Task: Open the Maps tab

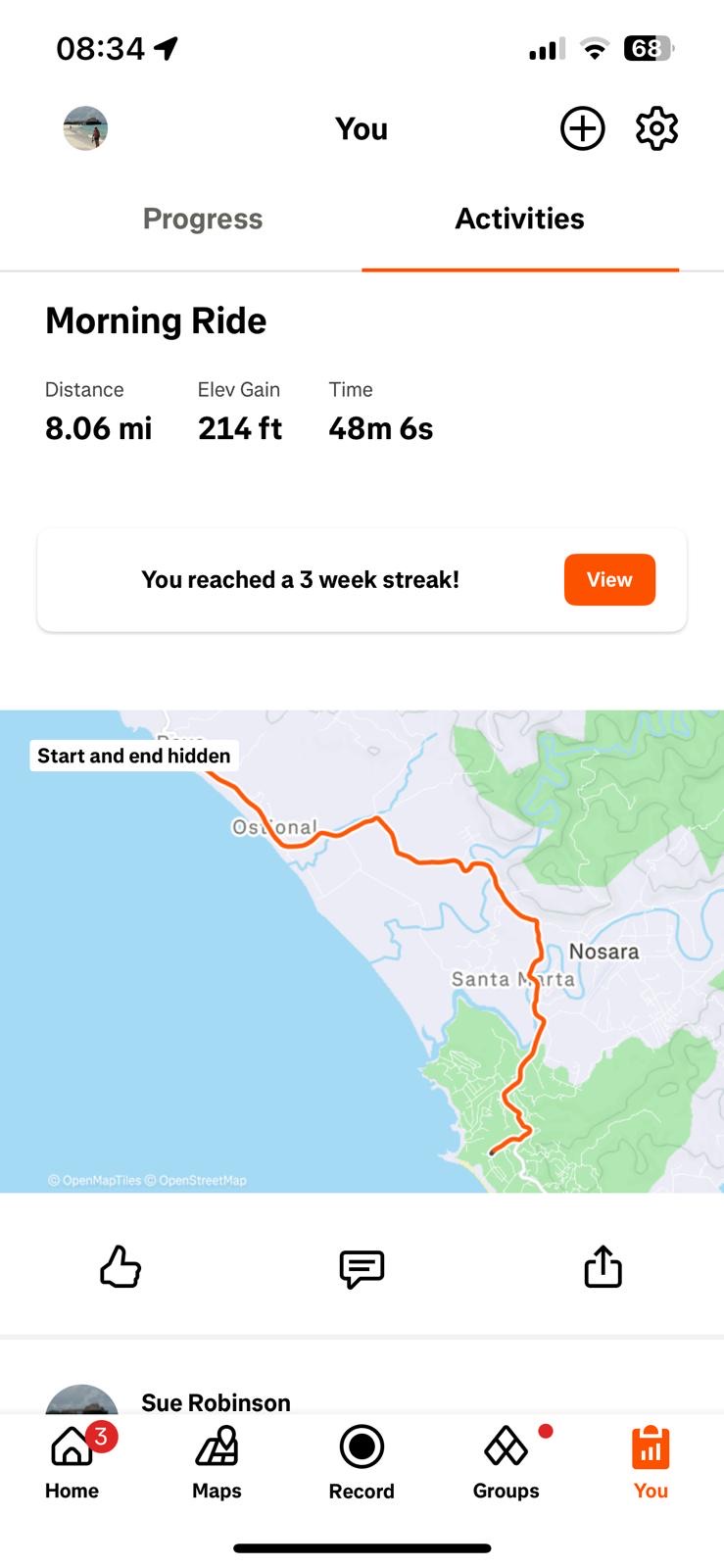Action: pos(217,1462)
